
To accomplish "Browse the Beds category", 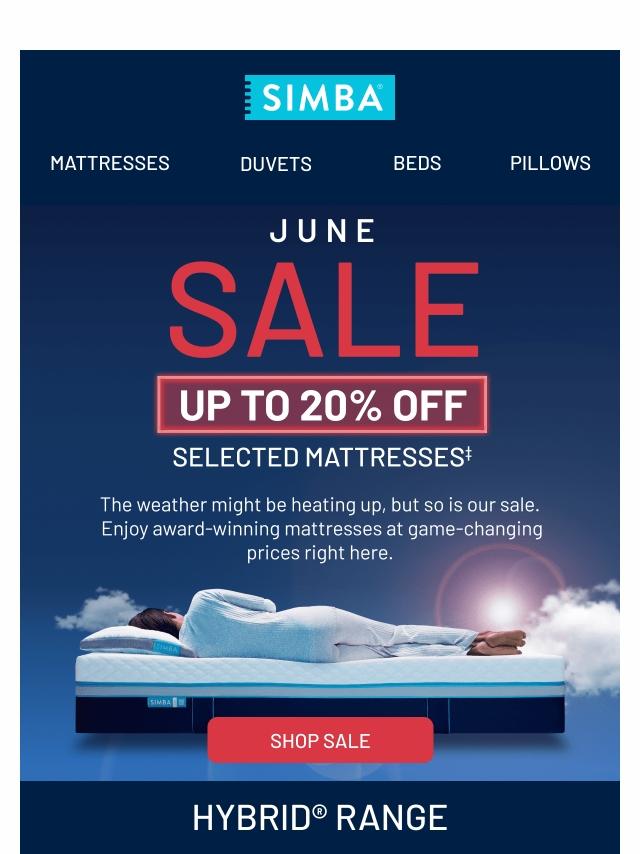I will click(417, 163).
